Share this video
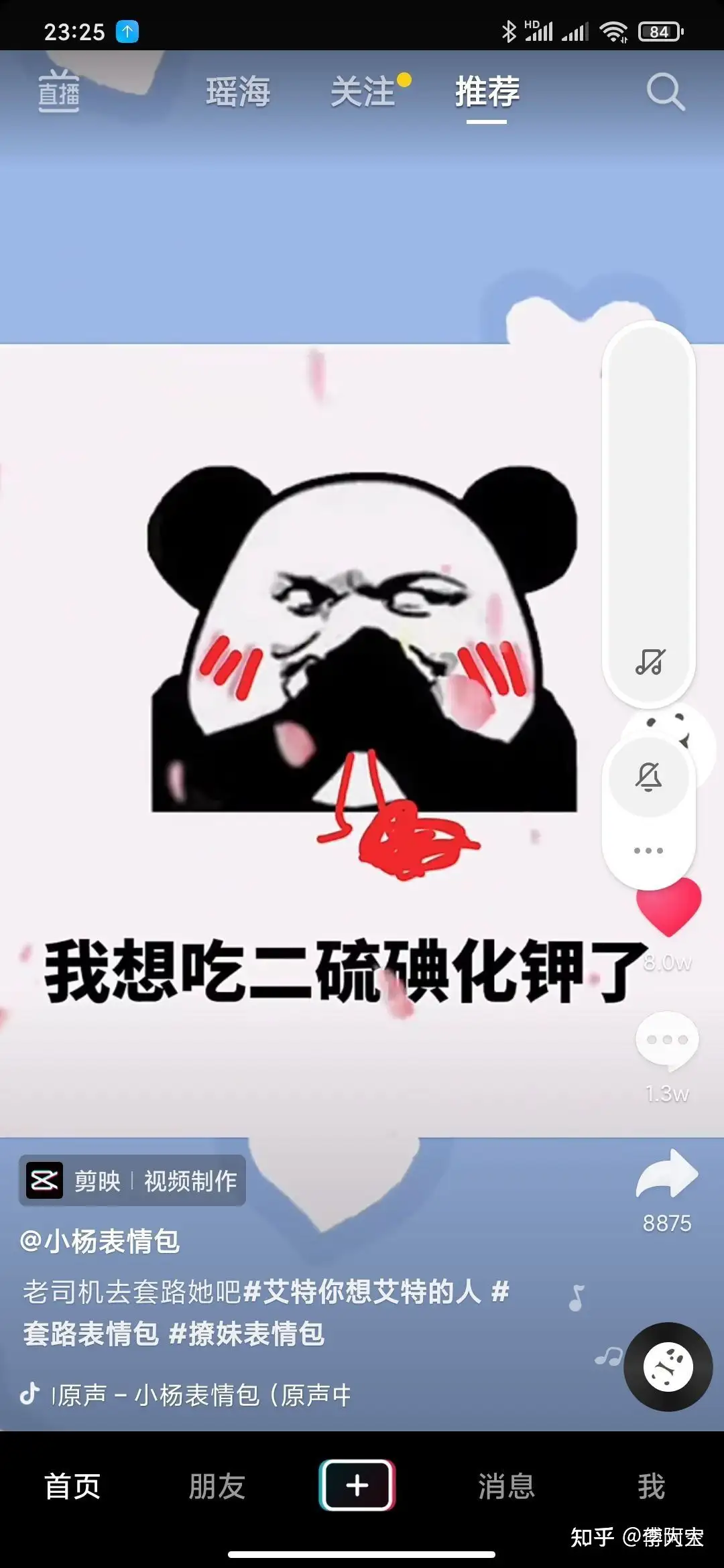The image size is (724, 1568). (667, 1175)
